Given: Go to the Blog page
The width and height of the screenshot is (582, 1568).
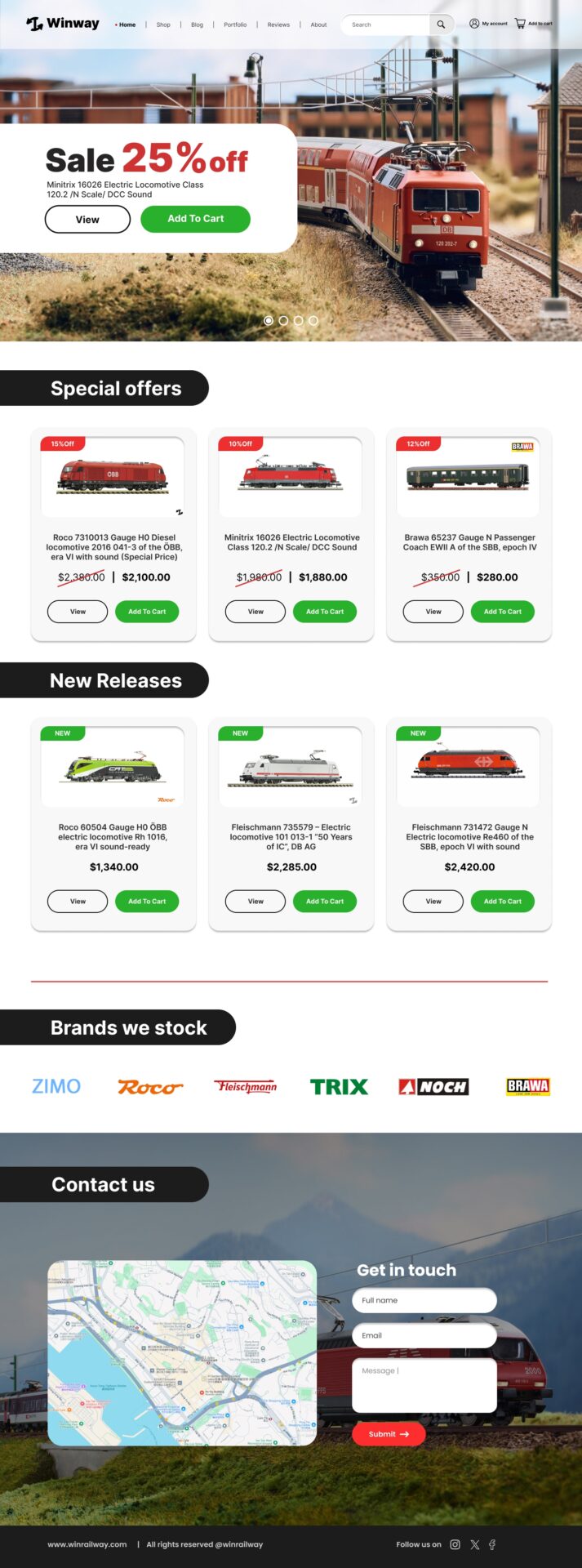Looking at the screenshot, I should click(197, 24).
